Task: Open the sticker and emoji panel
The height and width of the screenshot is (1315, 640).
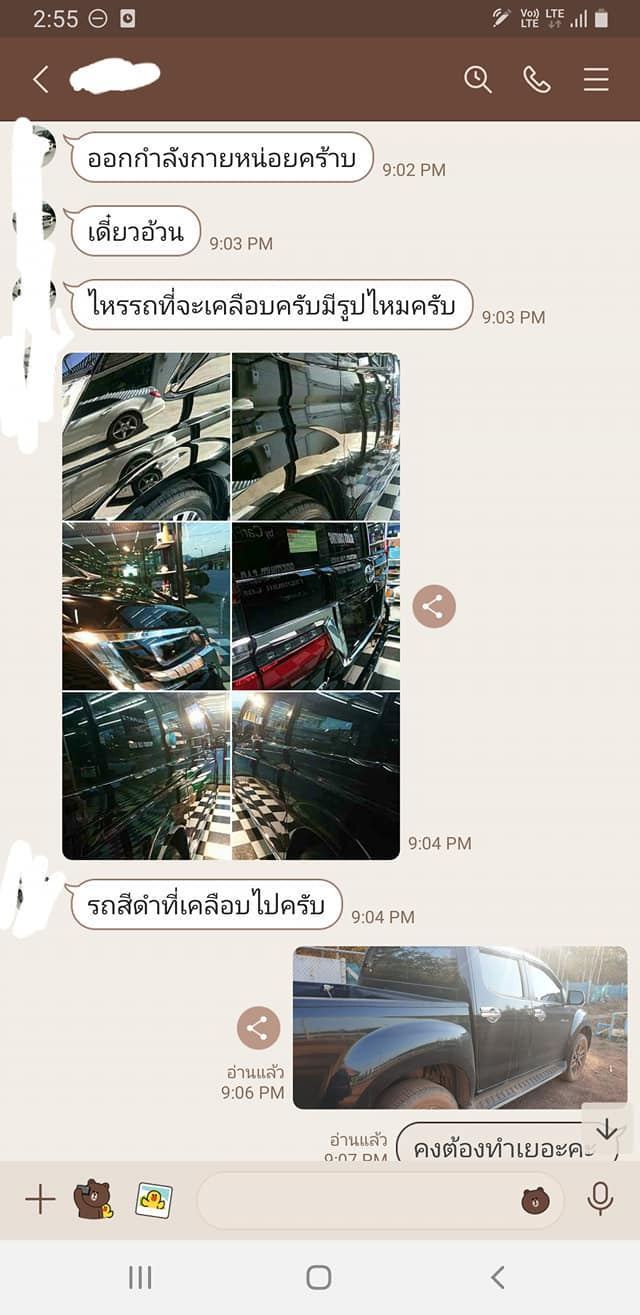Action: click(536, 1200)
